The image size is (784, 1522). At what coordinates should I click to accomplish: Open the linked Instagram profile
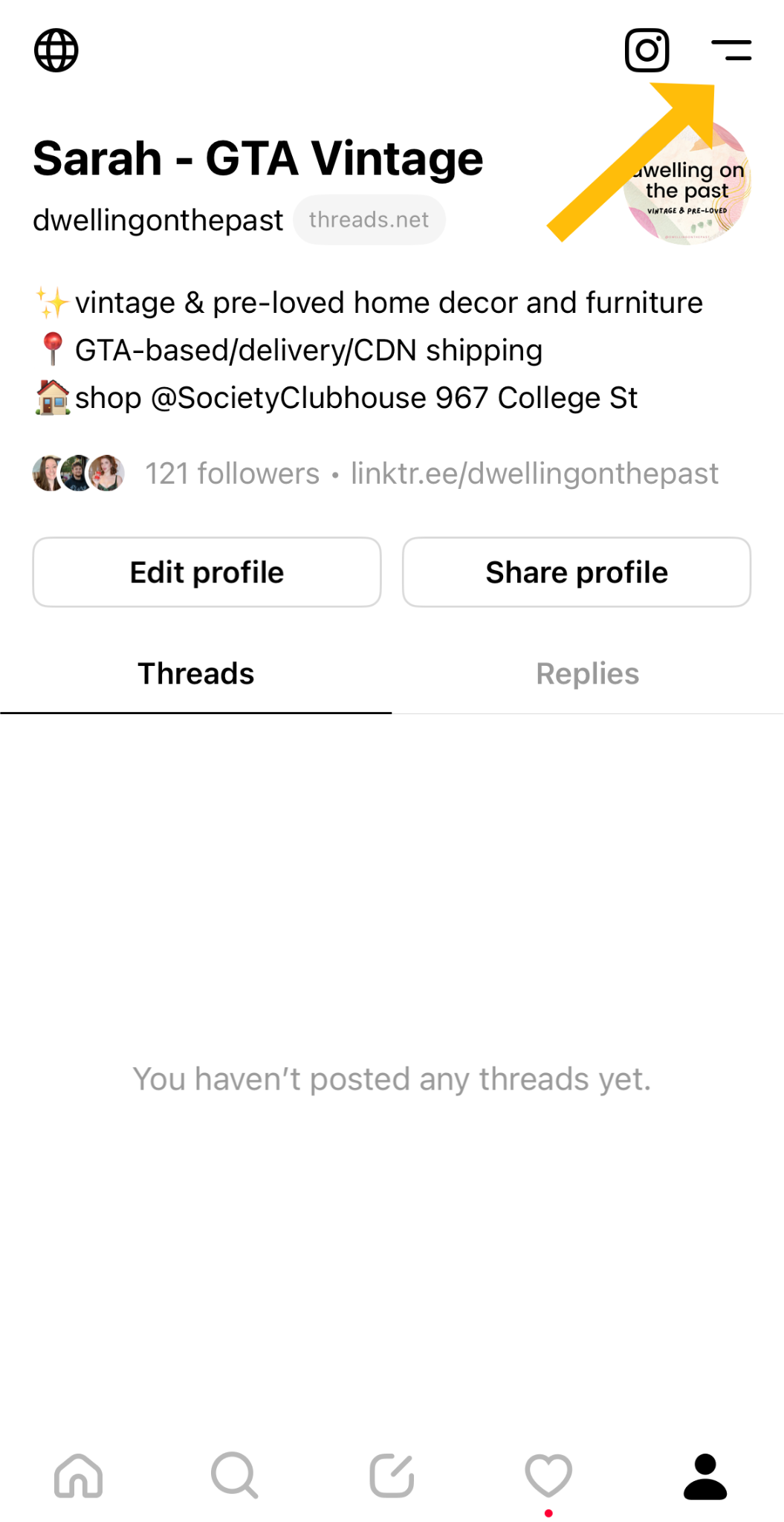[647, 51]
